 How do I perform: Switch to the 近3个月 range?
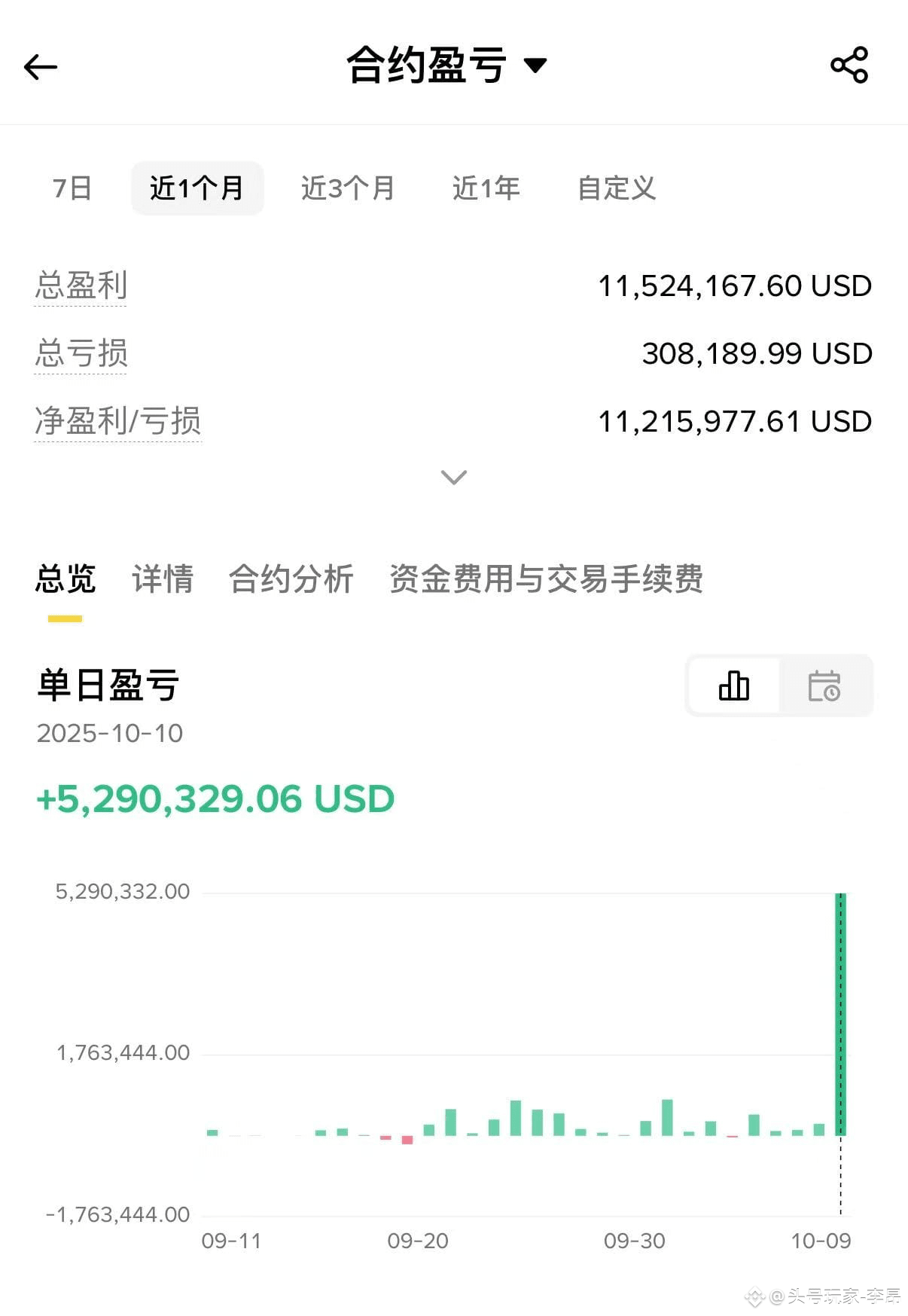pyautogui.click(x=348, y=188)
